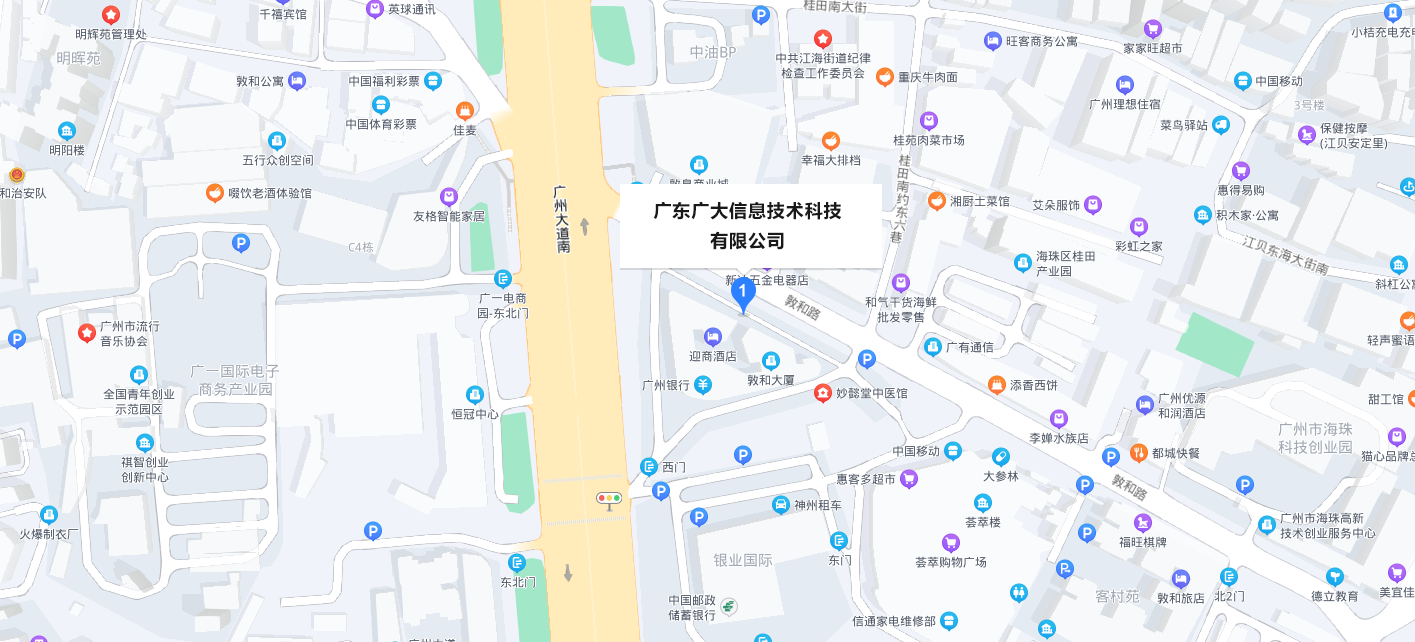Tap the blue location marker numbered 1

click(x=743, y=293)
